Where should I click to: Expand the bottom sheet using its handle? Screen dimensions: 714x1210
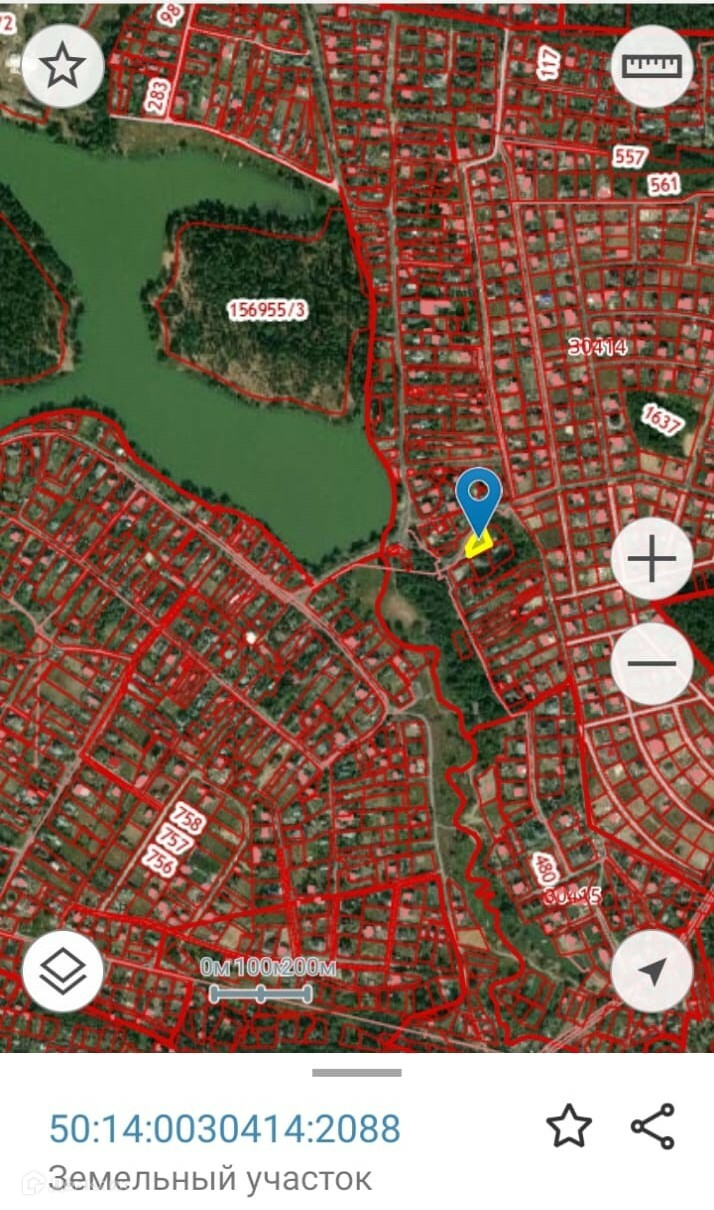point(357,1073)
